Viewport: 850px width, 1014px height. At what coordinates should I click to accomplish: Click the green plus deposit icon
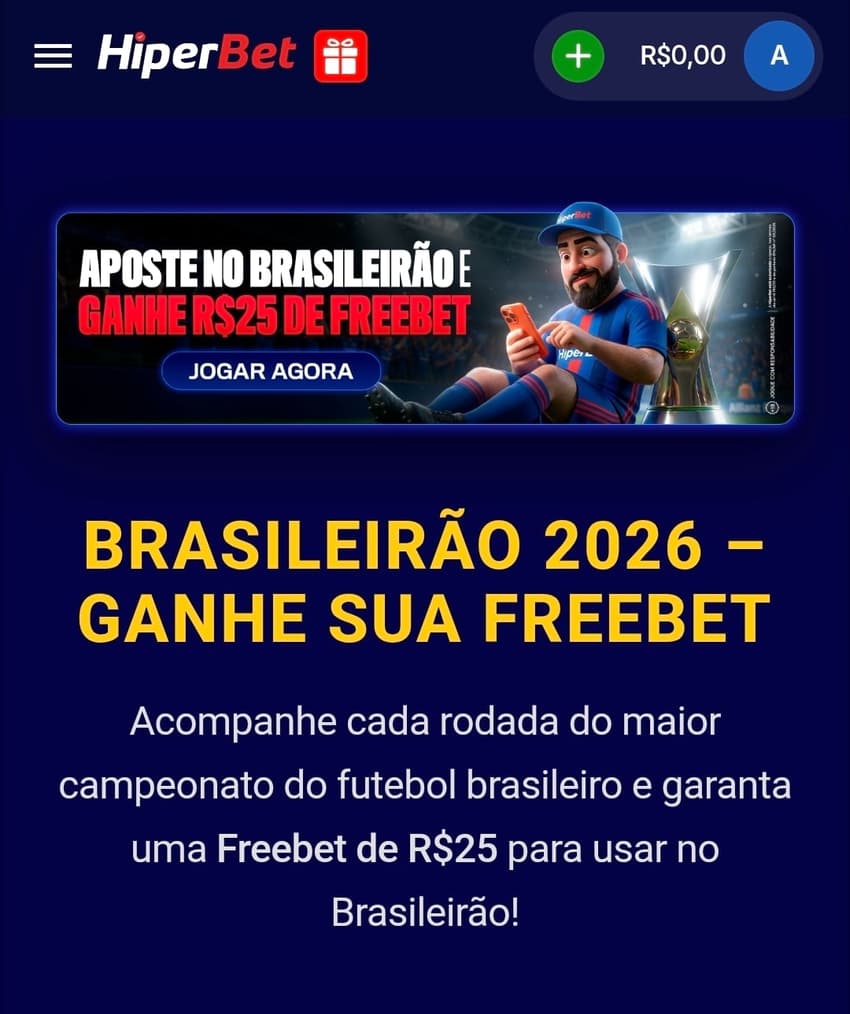click(575, 55)
